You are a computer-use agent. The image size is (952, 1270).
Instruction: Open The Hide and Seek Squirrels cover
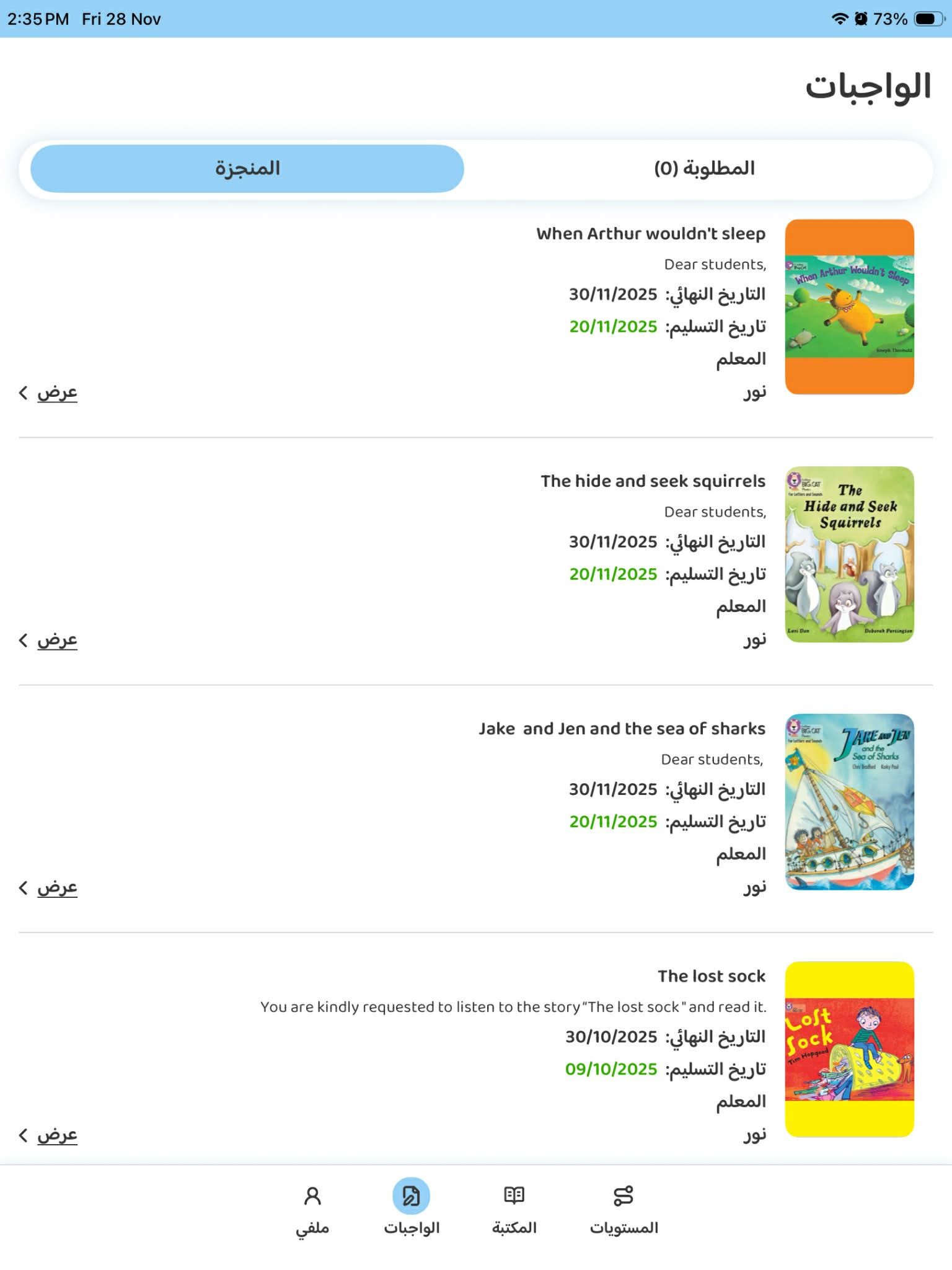pyautogui.click(x=849, y=554)
